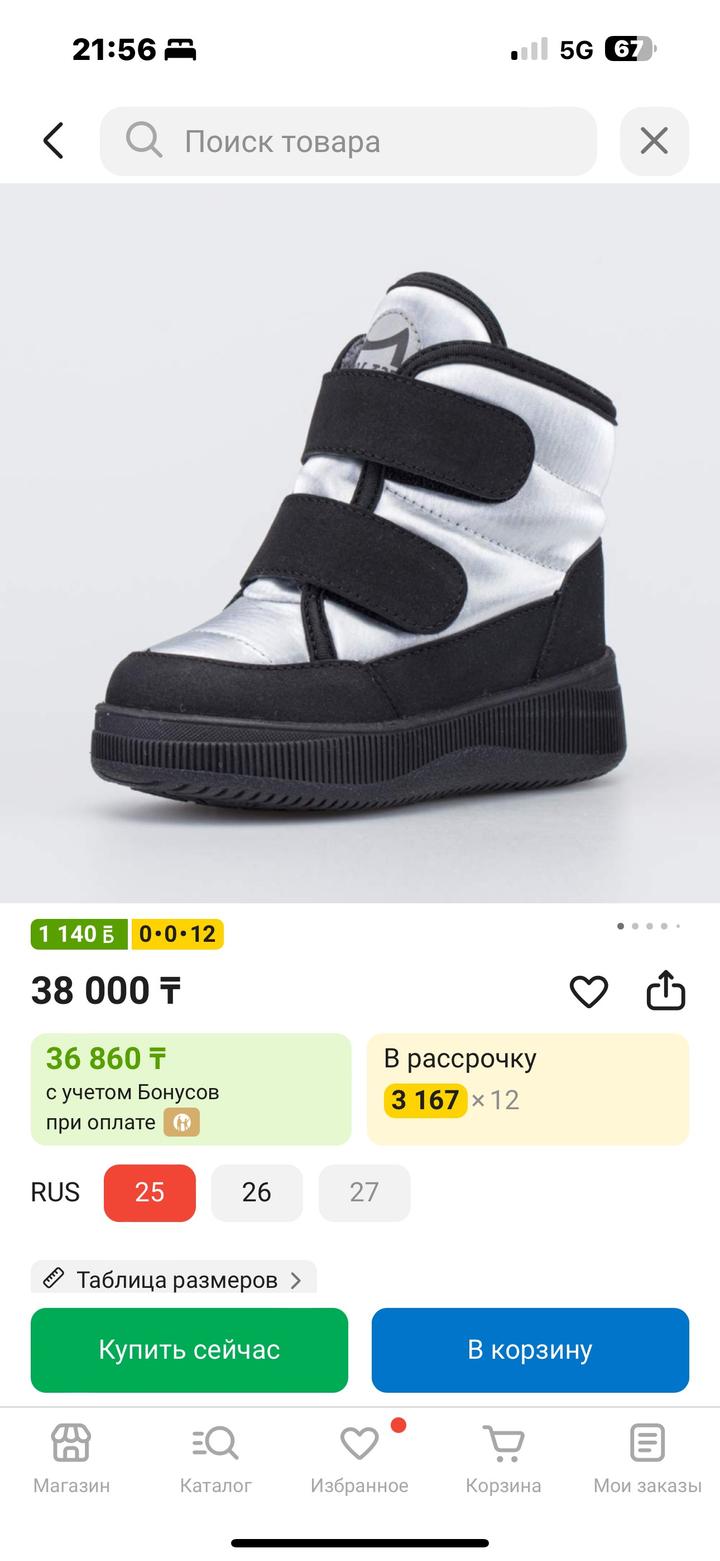Go back with the arrow icon

pos(54,141)
